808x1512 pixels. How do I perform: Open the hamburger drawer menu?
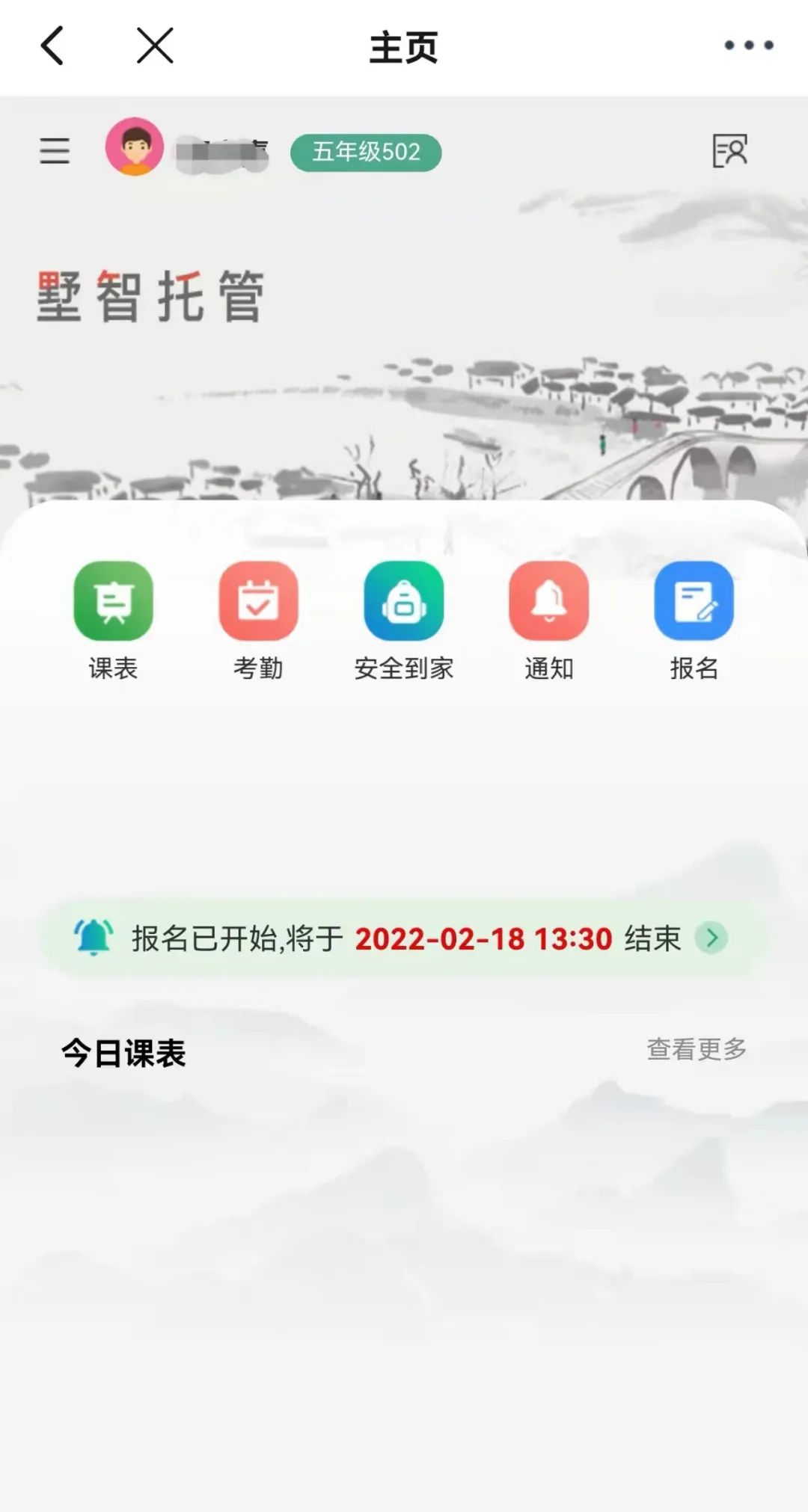pyautogui.click(x=55, y=151)
